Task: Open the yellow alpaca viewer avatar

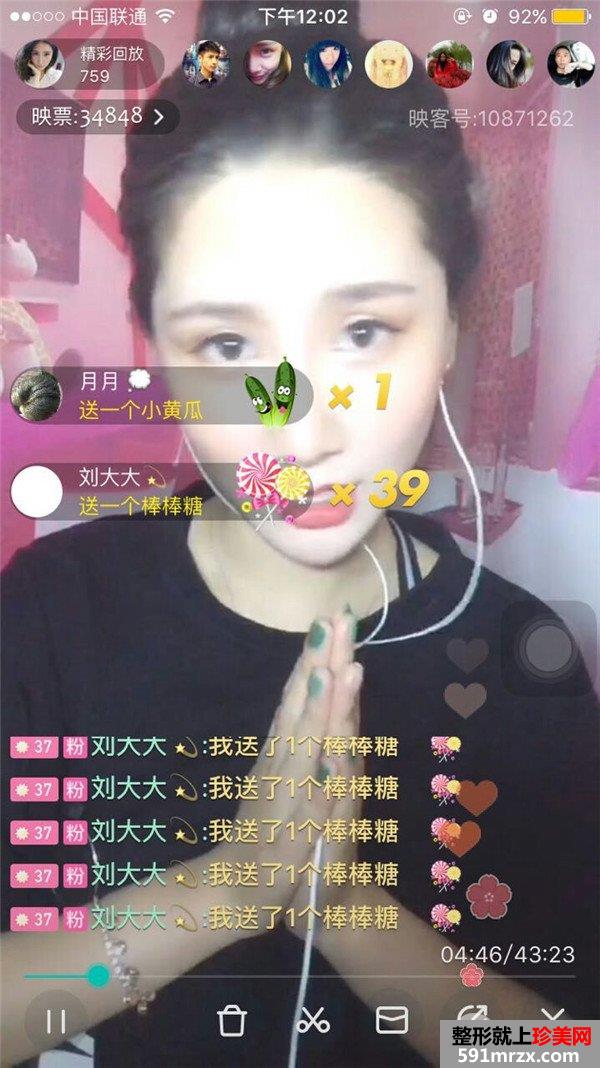Action: coord(389,64)
